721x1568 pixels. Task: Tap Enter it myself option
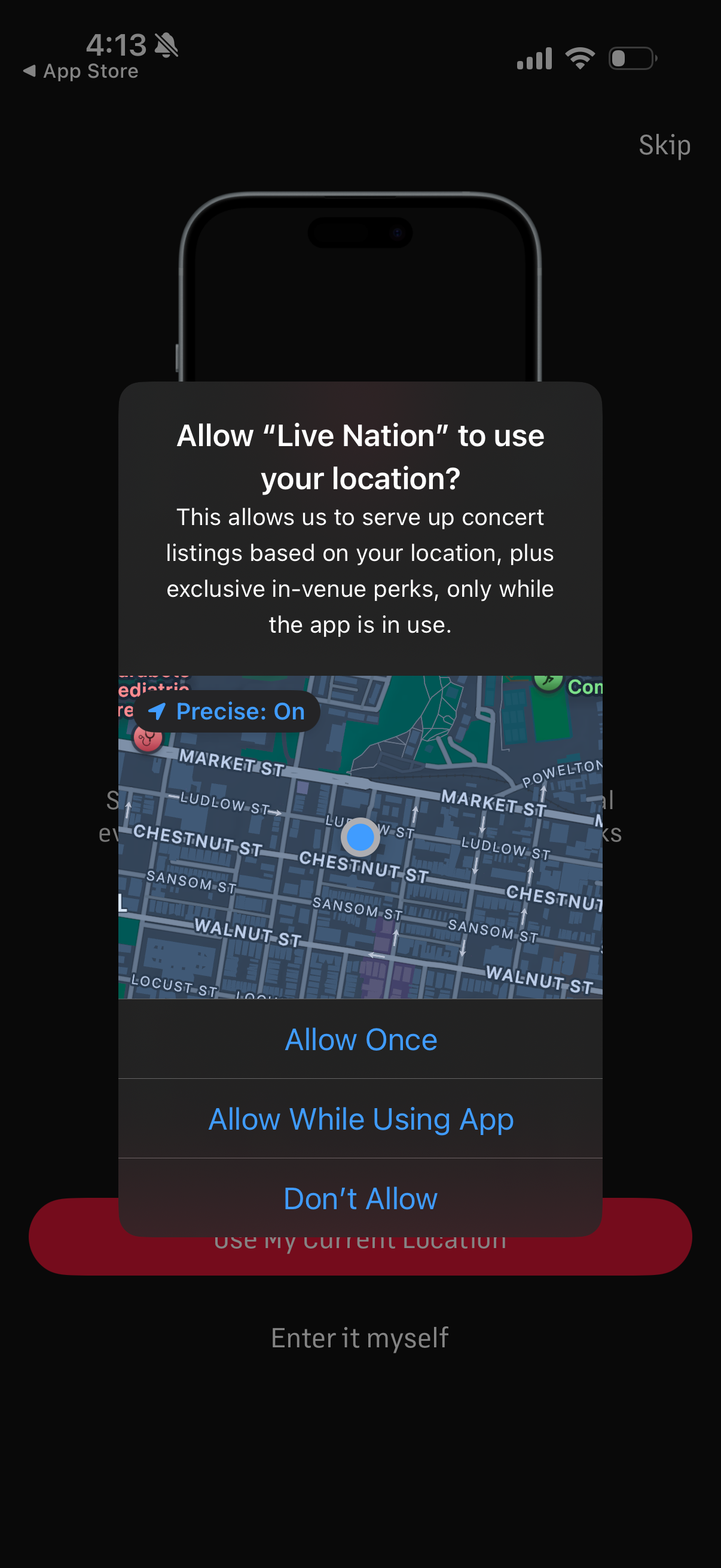pos(359,1338)
